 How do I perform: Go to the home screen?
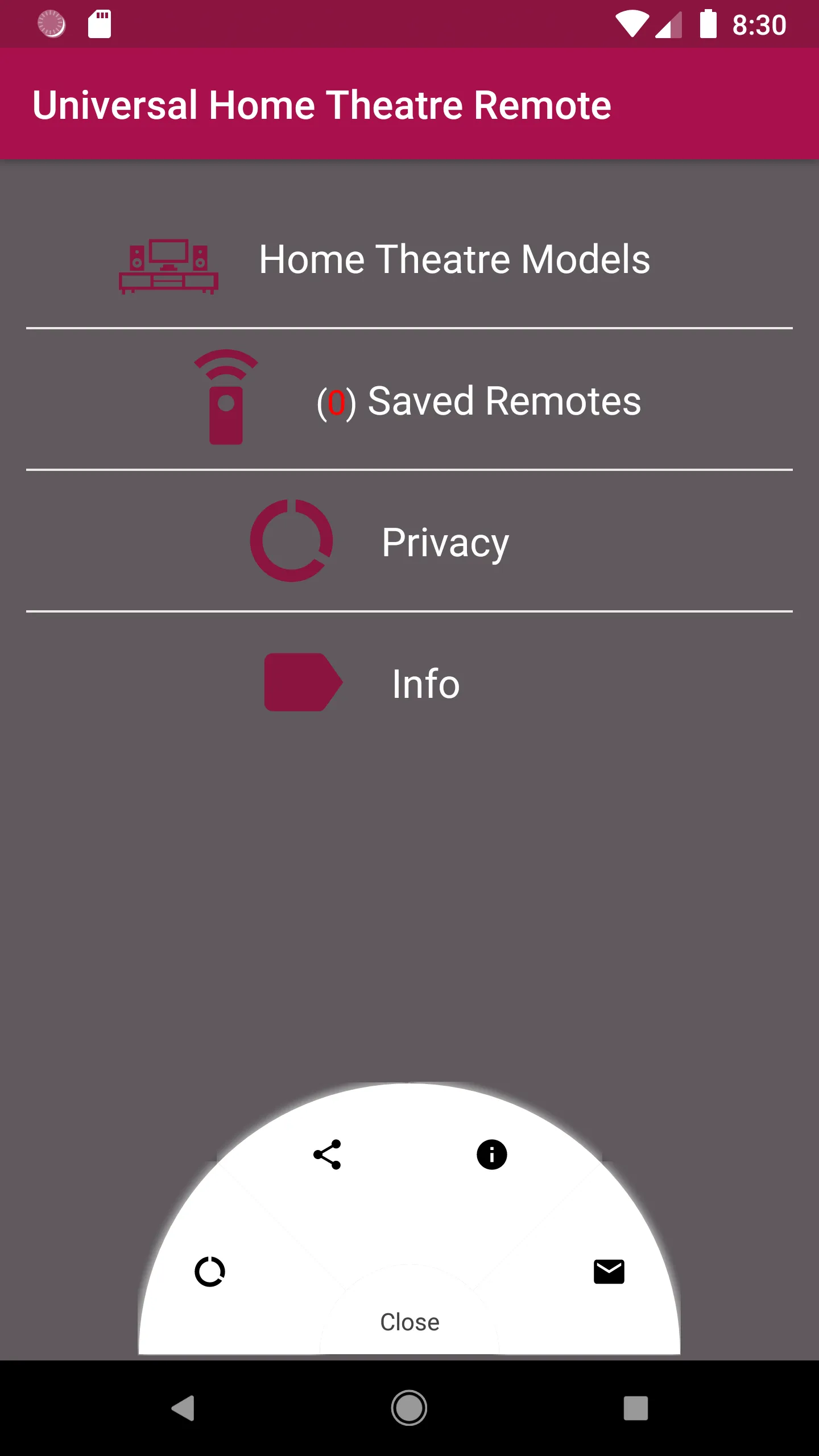(409, 1408)
